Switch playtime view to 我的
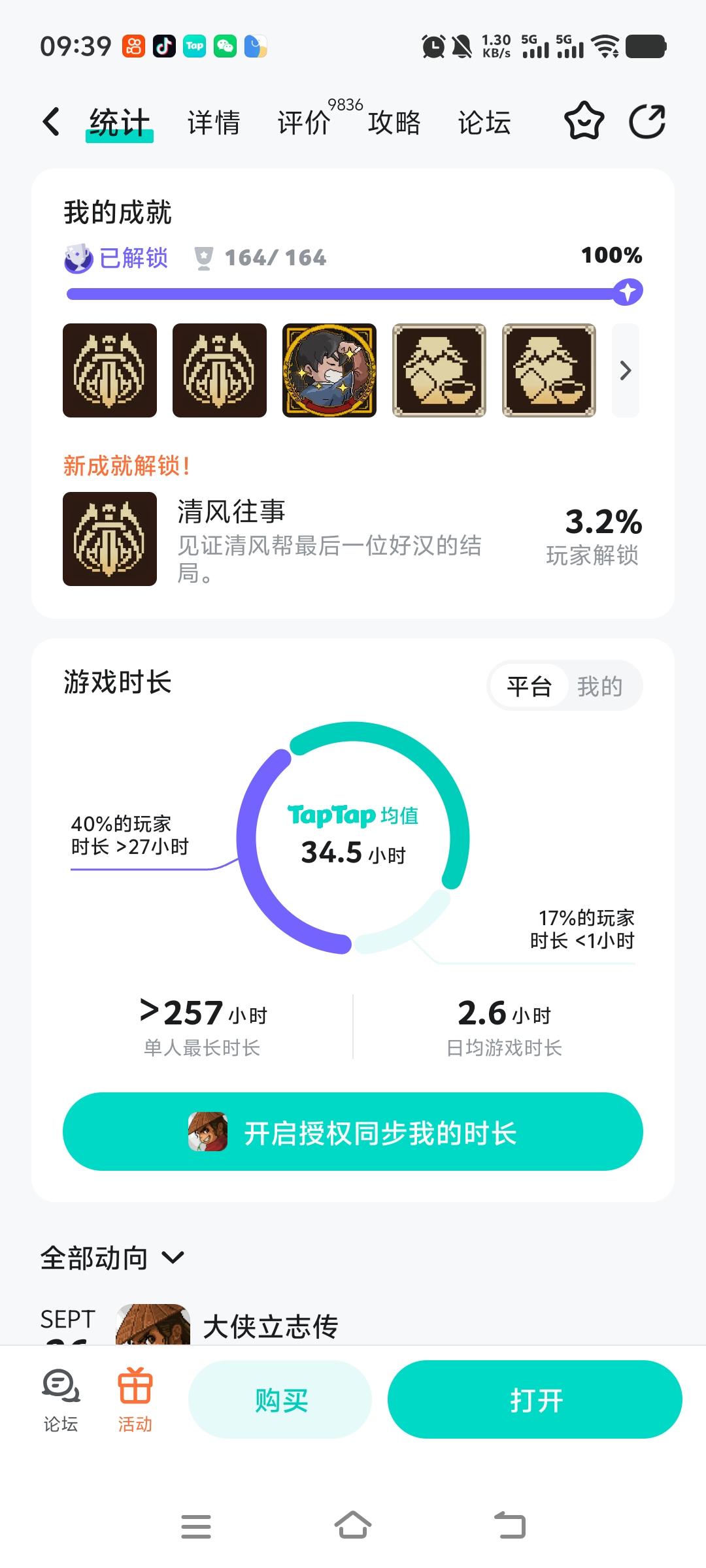 coord(599,687)
